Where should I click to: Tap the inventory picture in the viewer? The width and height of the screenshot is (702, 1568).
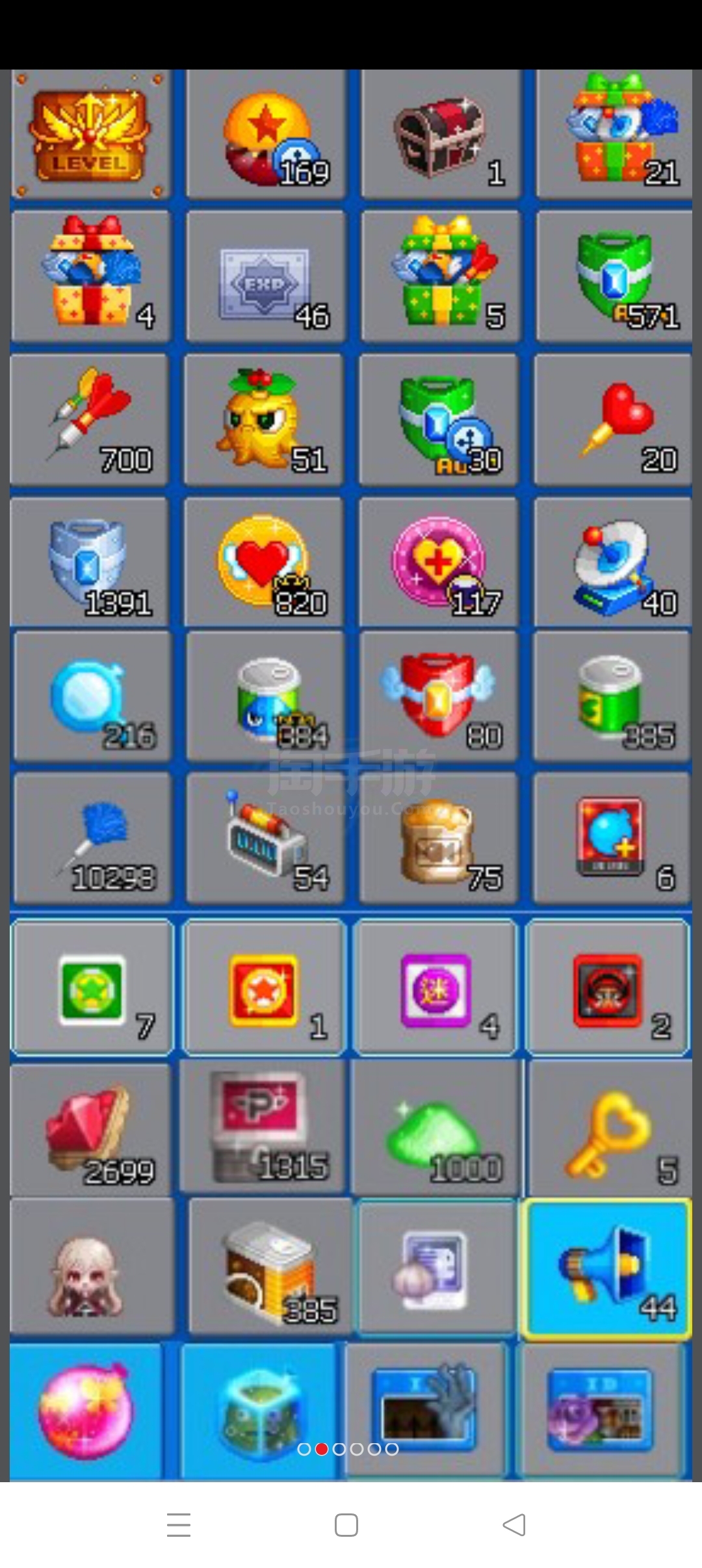[x=351, y=774]
